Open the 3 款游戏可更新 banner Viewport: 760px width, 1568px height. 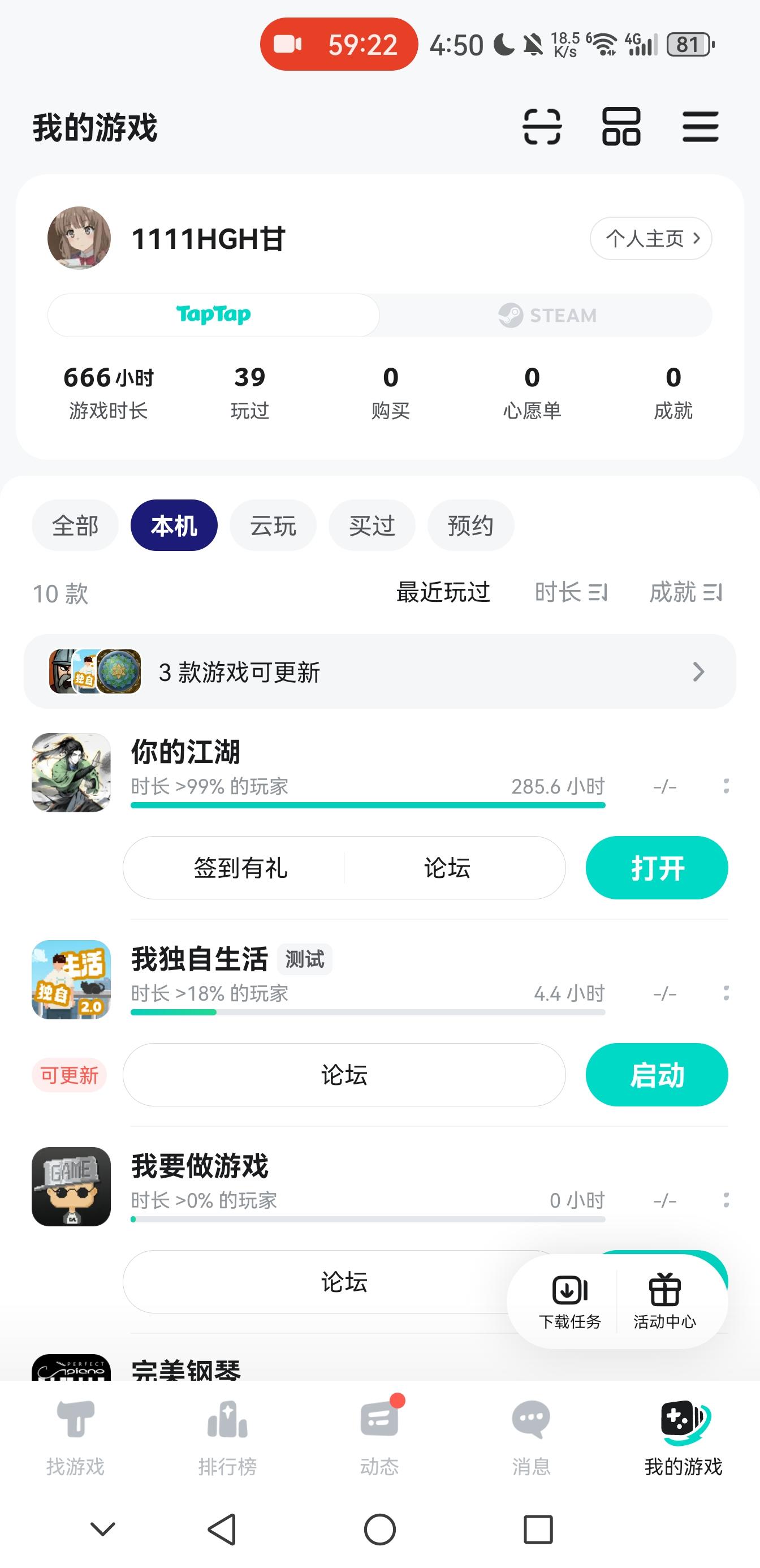point(379,671)
